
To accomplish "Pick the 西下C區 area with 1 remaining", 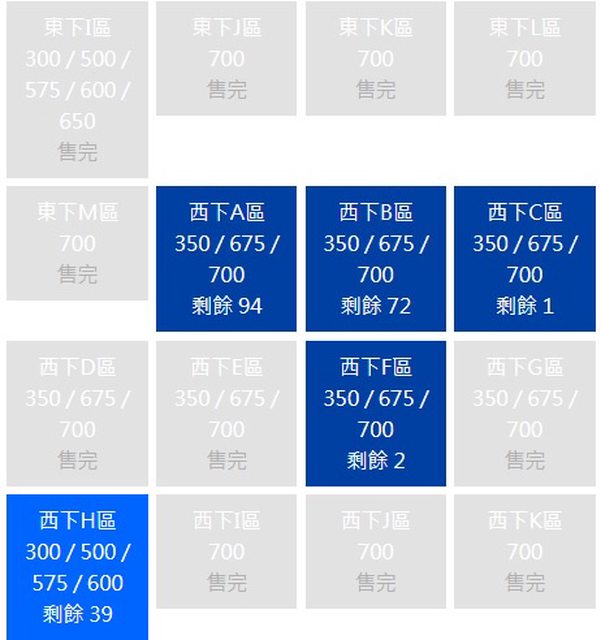I will (x=525, y=258).
